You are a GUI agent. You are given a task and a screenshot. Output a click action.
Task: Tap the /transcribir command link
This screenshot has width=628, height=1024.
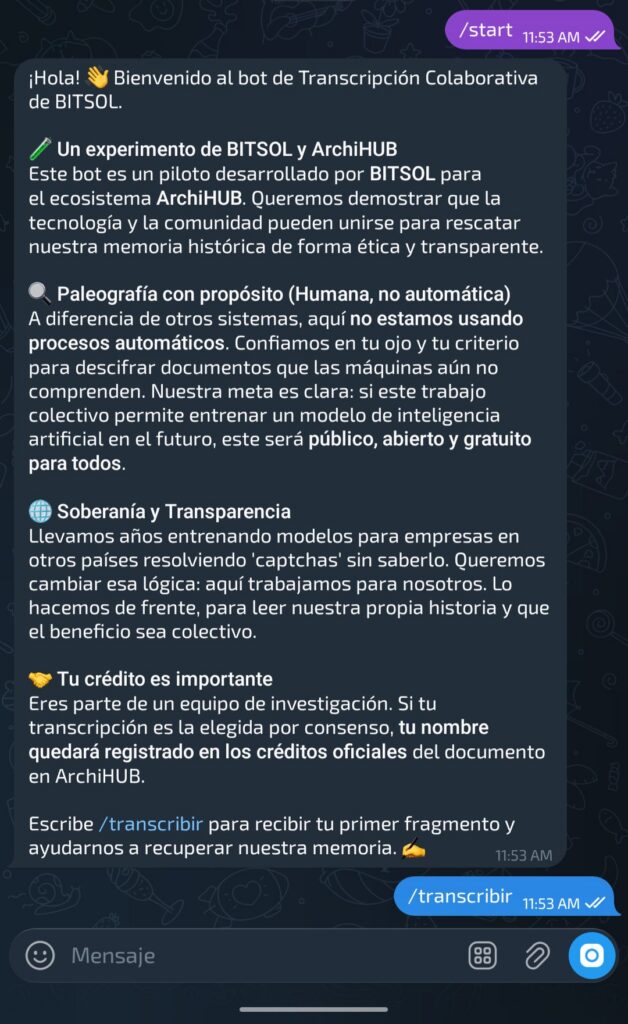coord(151,824)
